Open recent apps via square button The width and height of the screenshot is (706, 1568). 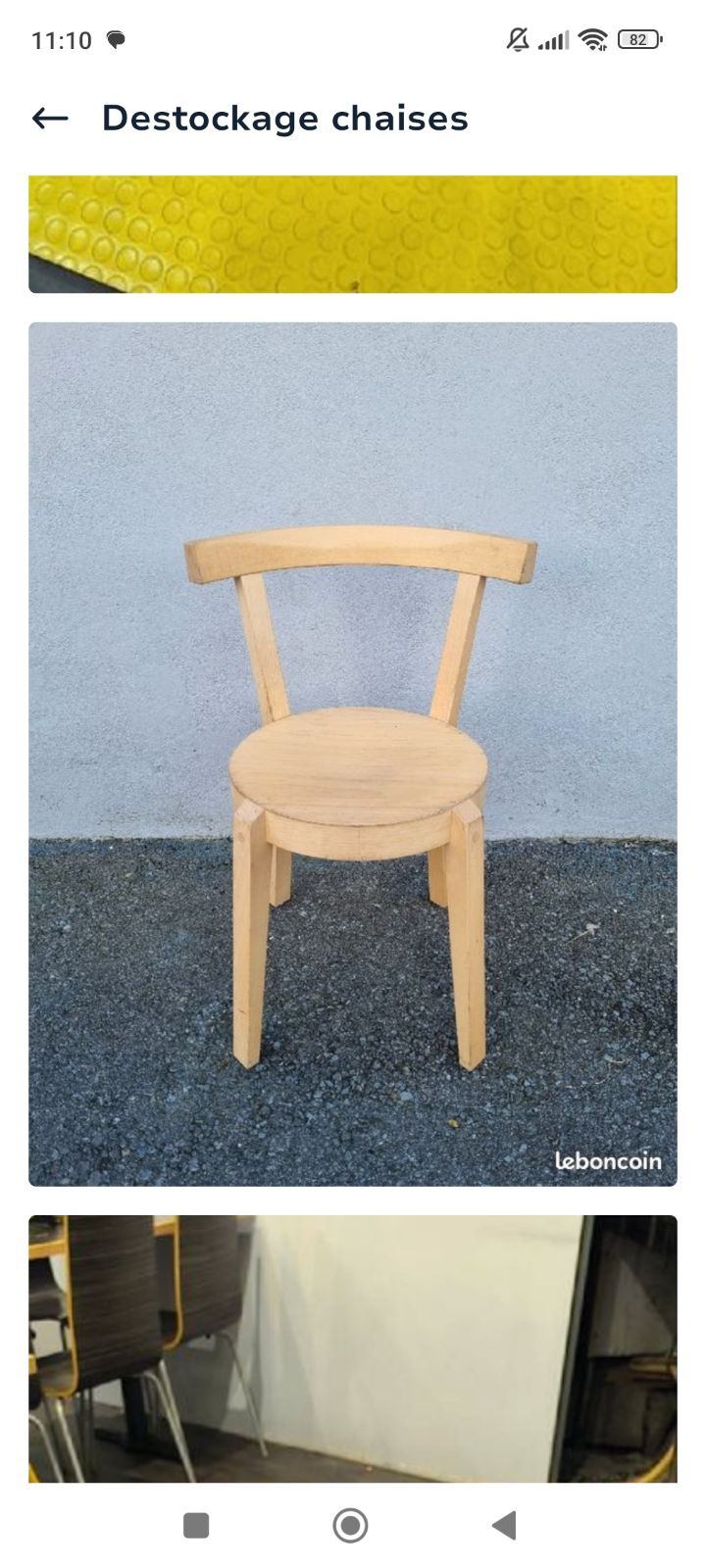click(x=196, y=1525)
